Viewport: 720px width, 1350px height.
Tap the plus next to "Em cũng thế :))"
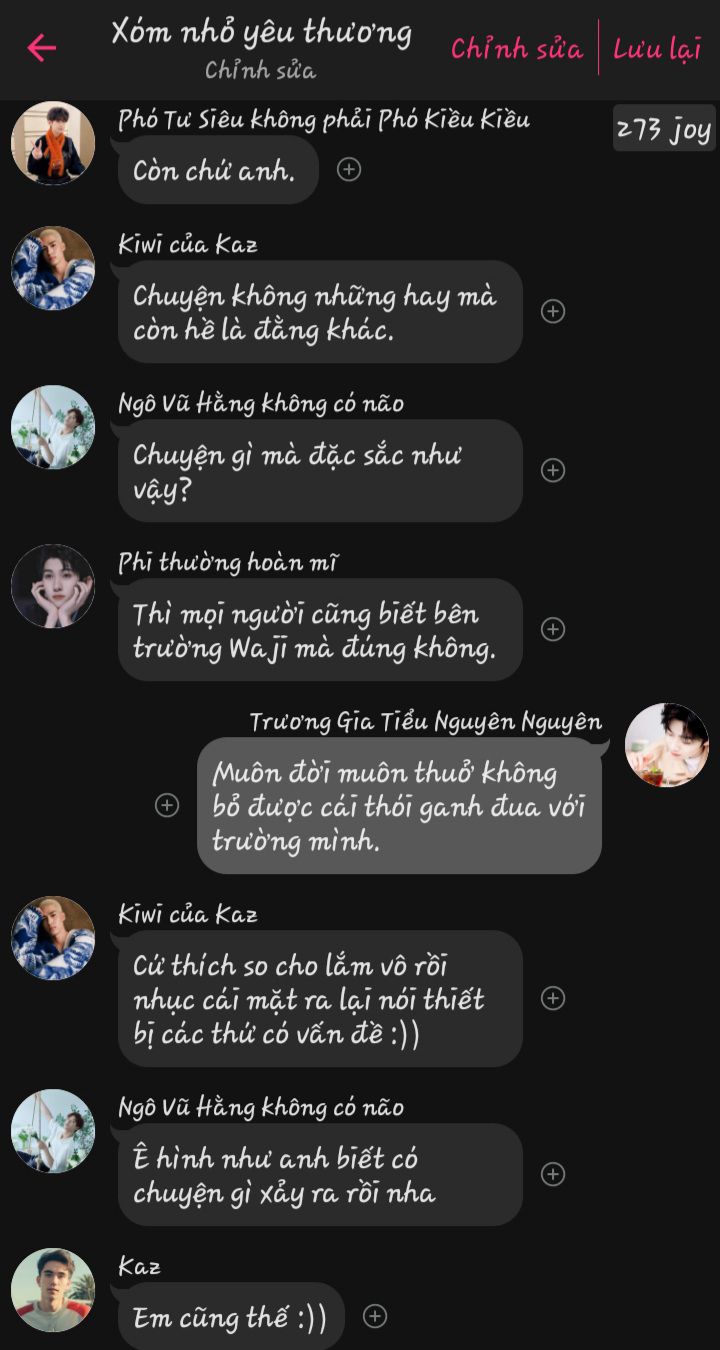click(x=375, y=1316)
